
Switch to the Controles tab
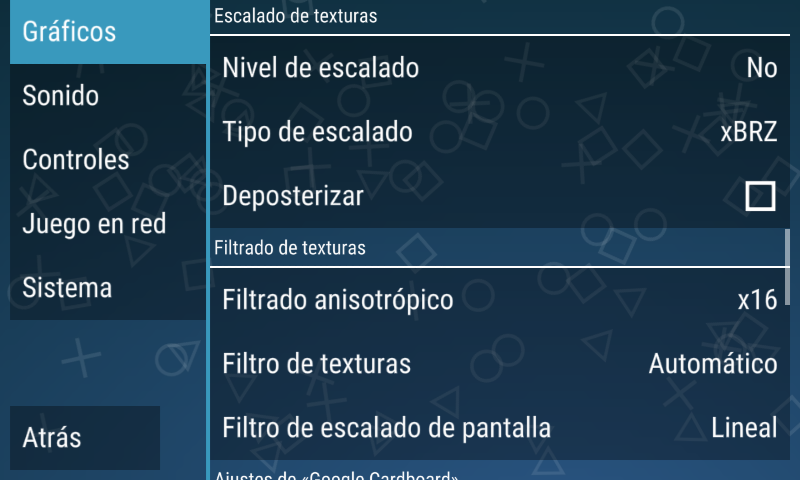tap(108, 160)
